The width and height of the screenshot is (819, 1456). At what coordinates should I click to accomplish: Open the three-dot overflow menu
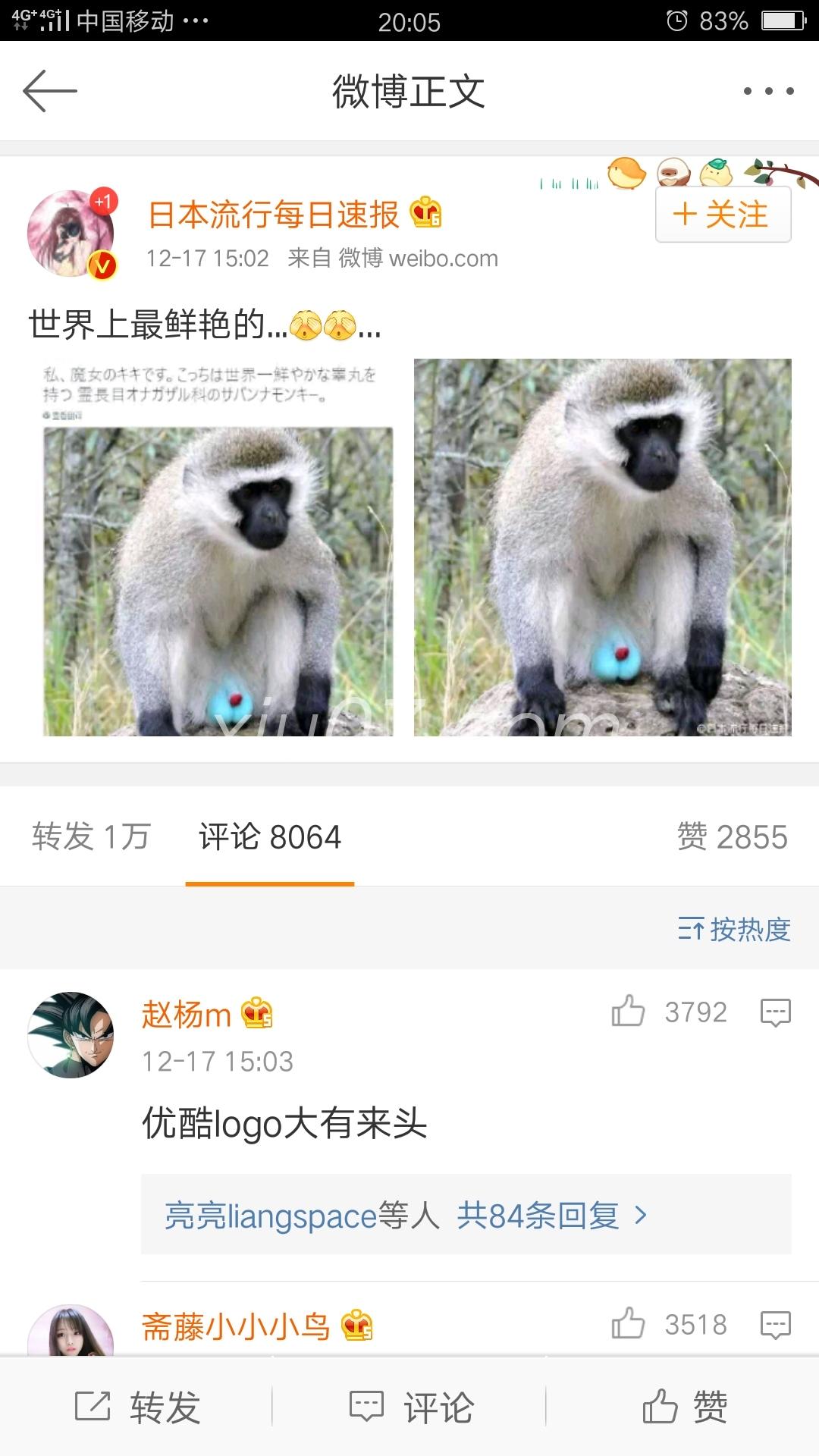[768, 91]
